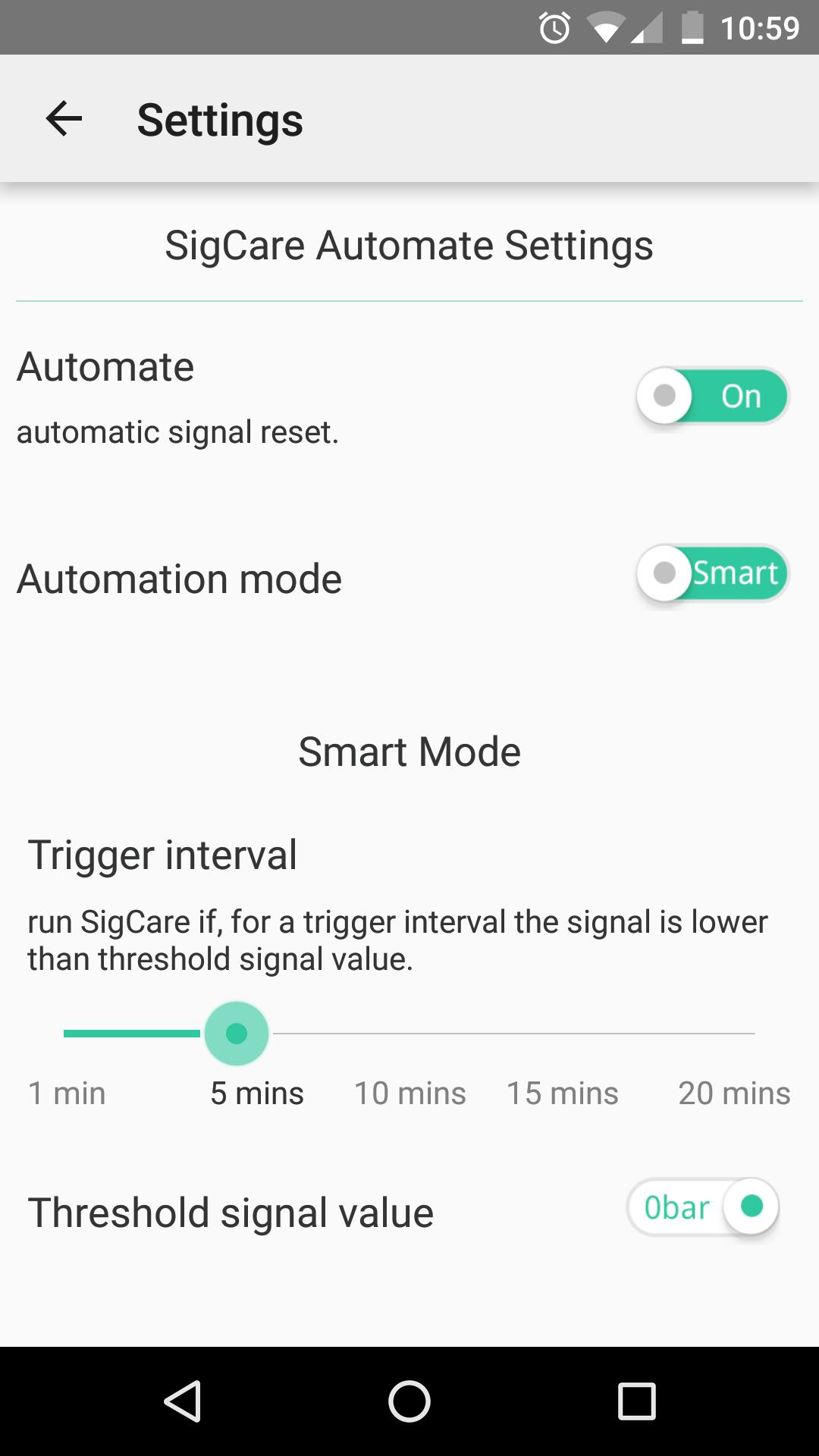Tap the Android home circle button

[x=409, y=1401]
